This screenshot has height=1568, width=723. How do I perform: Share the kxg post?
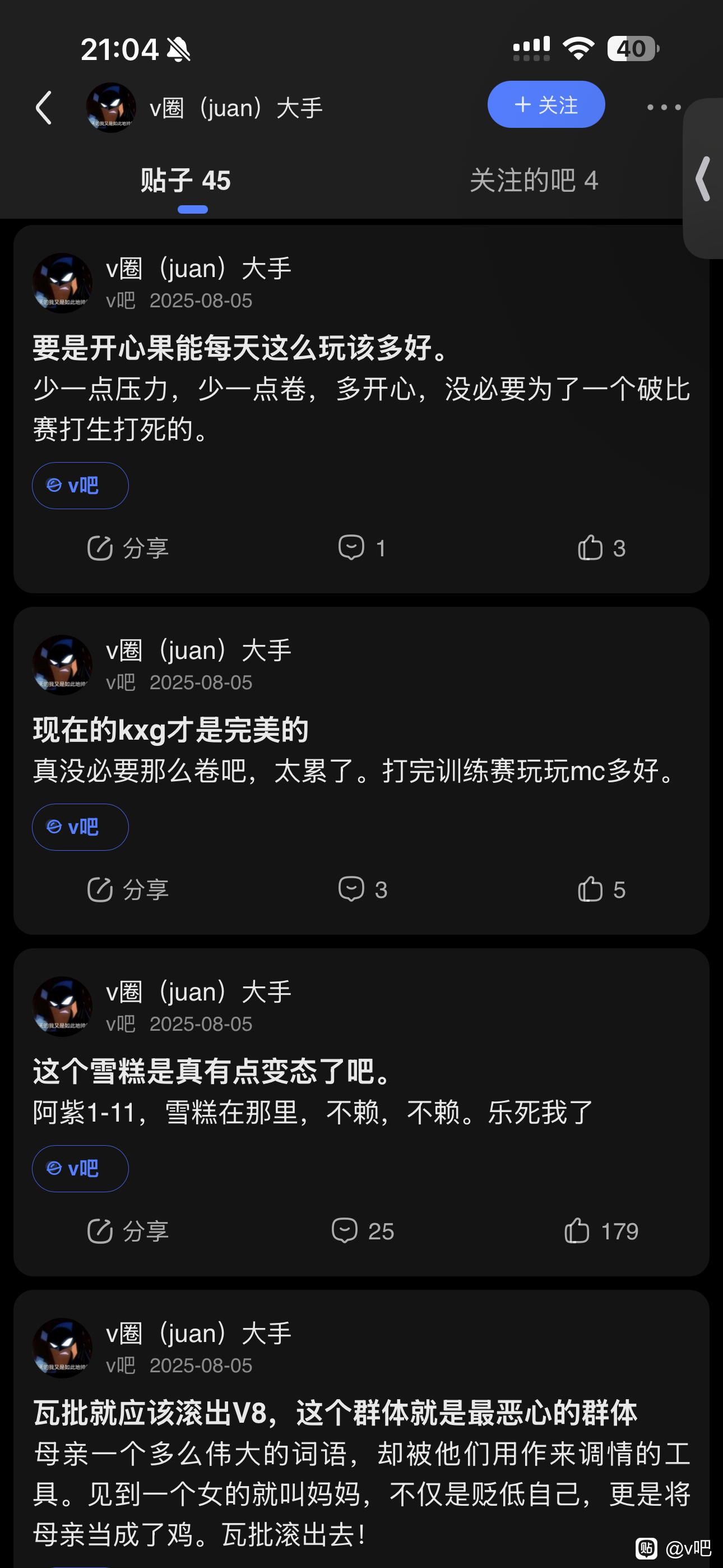click(128, 889)
